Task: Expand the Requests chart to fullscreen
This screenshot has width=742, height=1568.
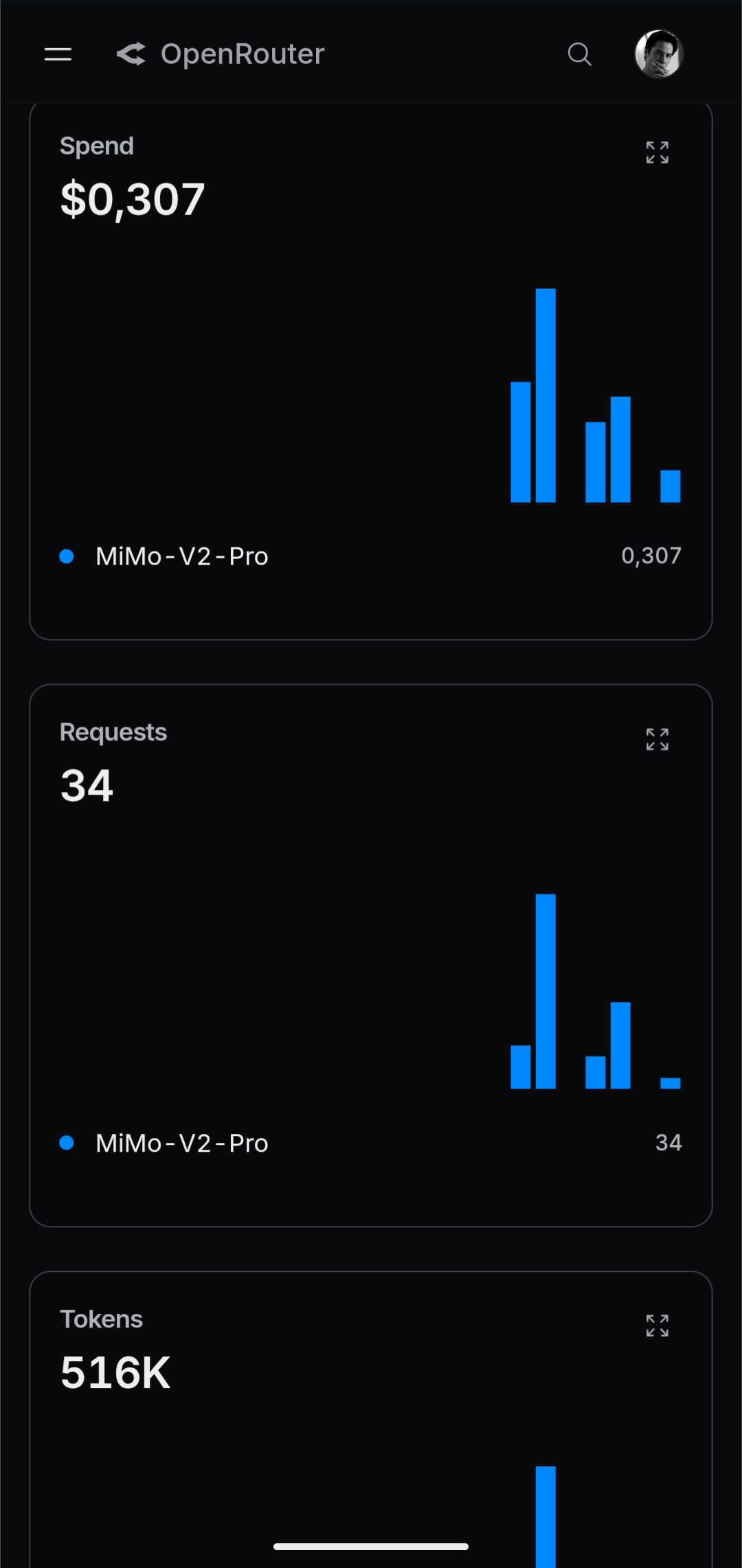Action: pos(657,739)
